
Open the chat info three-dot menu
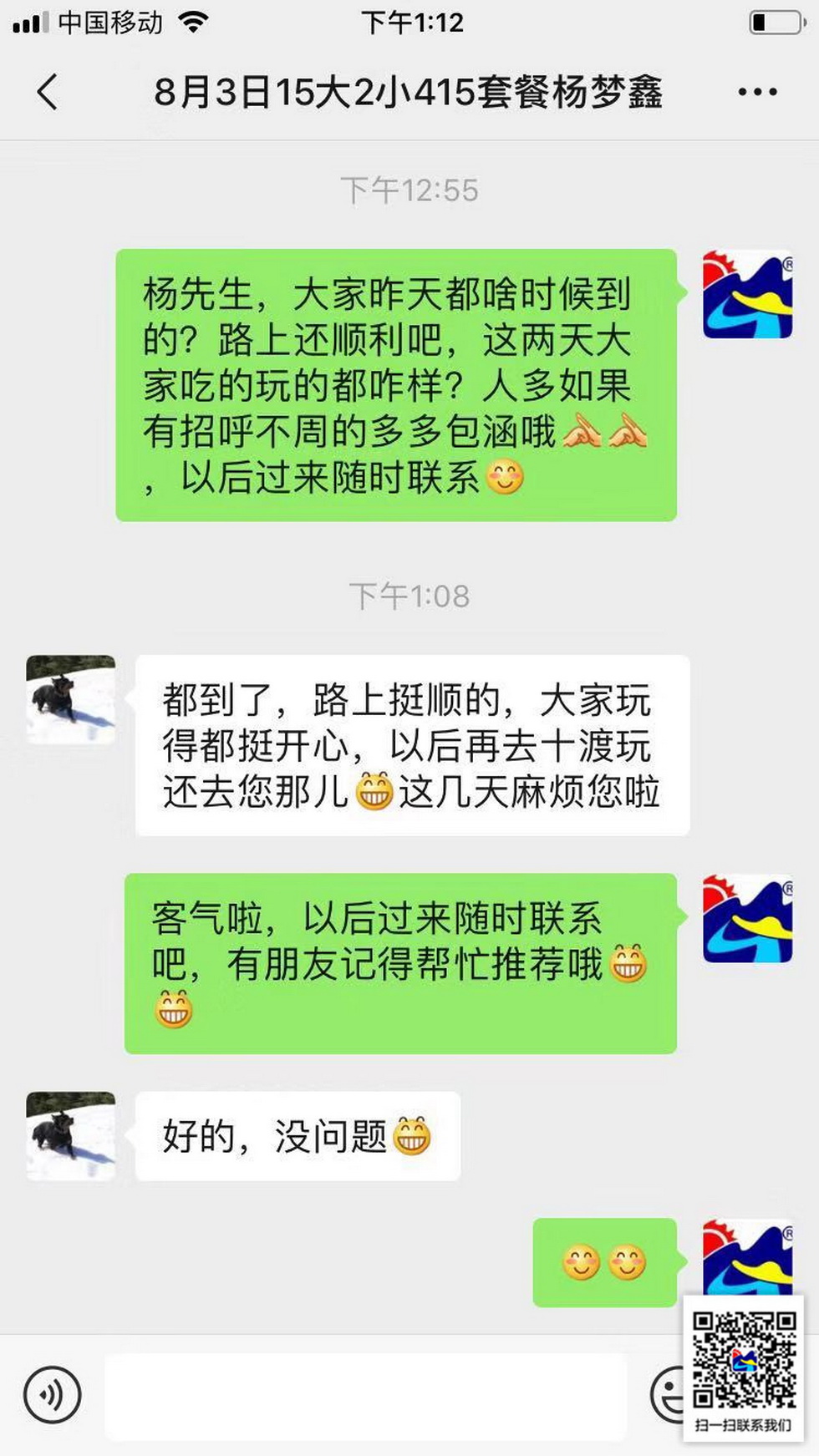pos(757,92)
